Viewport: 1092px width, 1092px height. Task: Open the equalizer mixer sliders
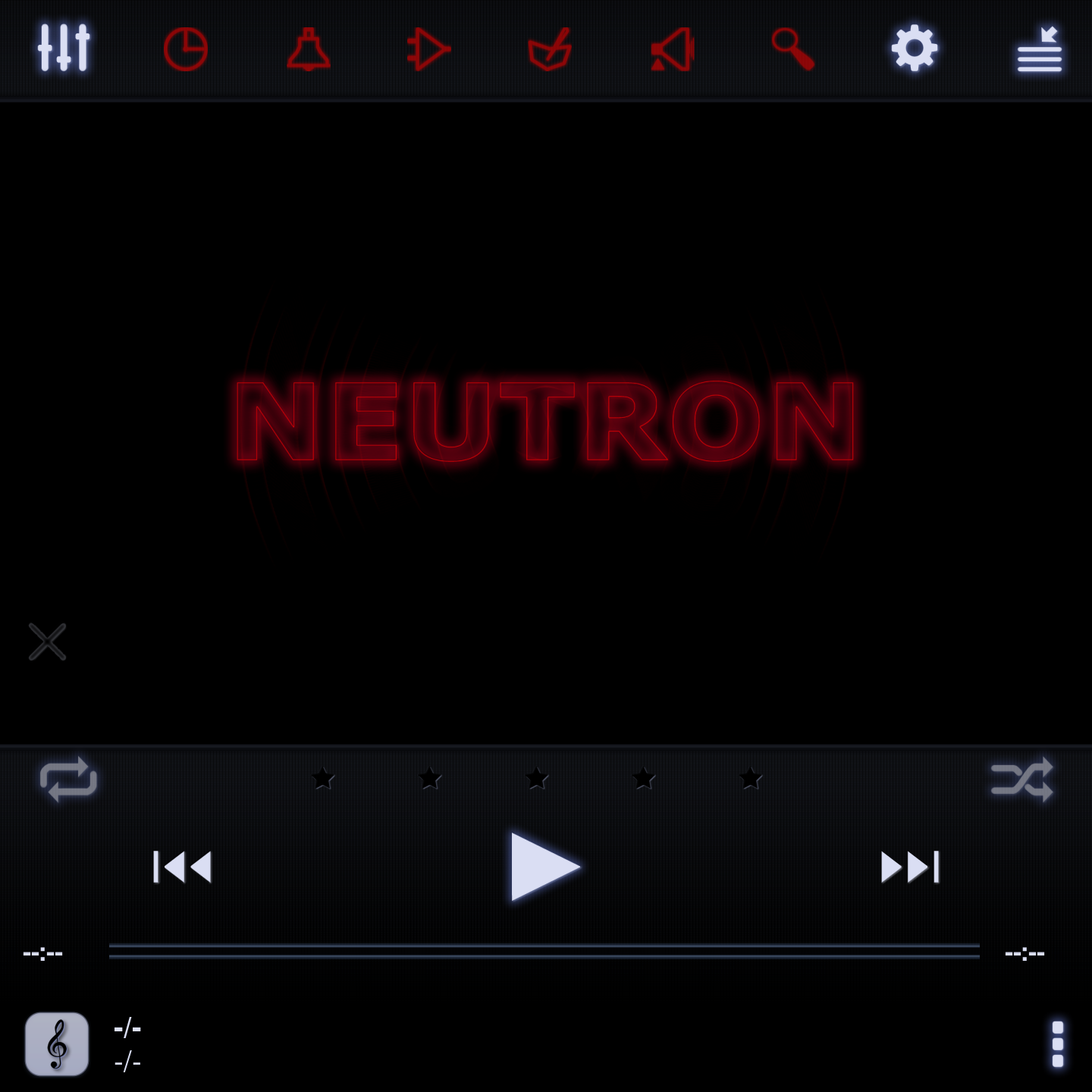pyautogui.click(x=64, y=49)
